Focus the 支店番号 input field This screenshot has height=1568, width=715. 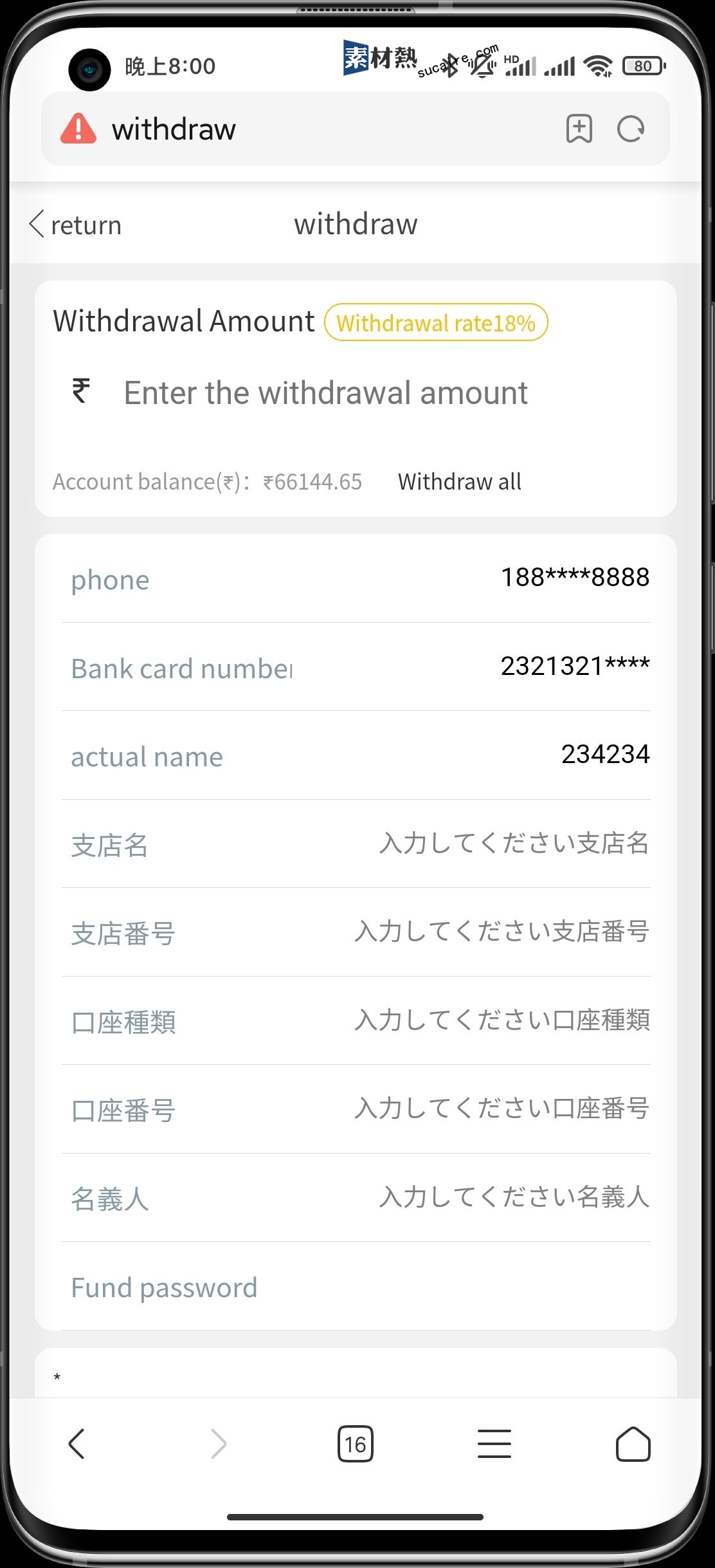click(502, 931)
